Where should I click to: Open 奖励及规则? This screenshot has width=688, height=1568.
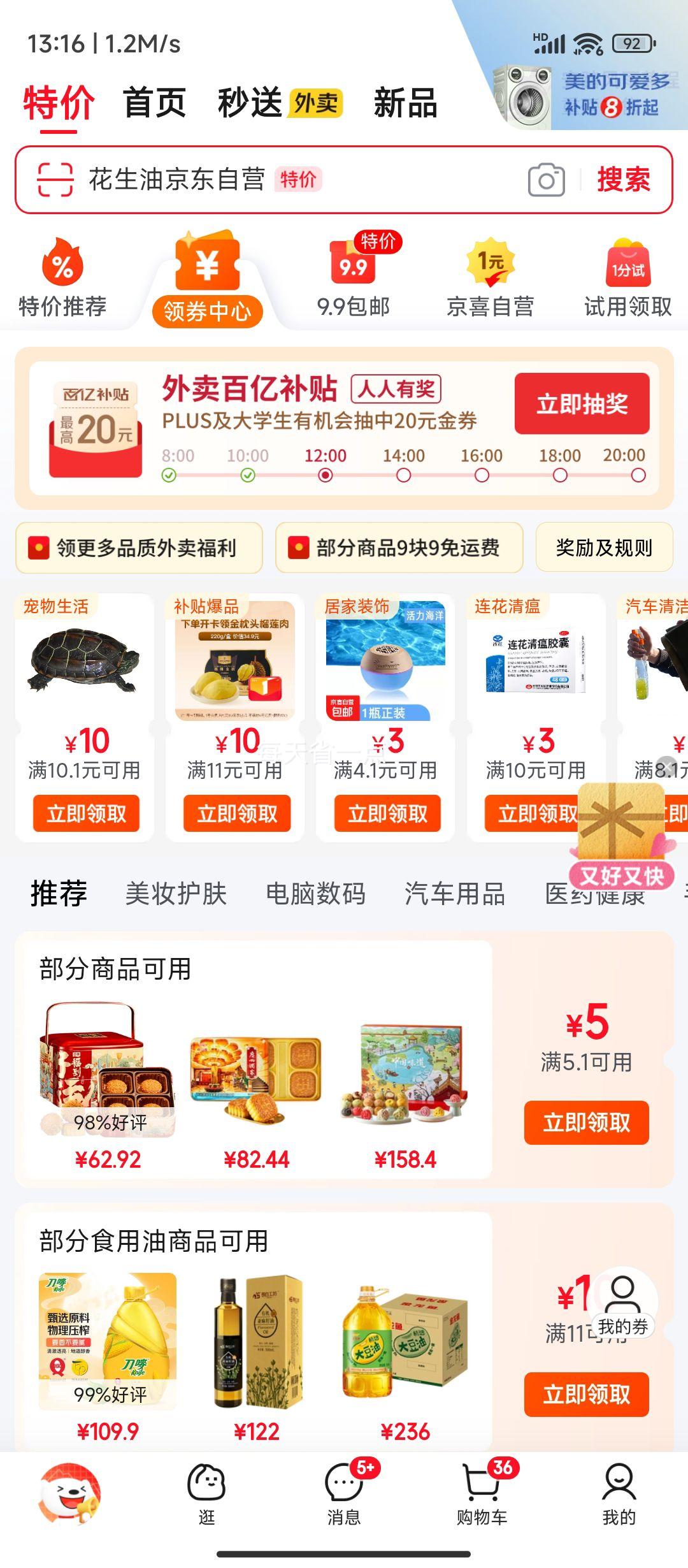[604, 548]
